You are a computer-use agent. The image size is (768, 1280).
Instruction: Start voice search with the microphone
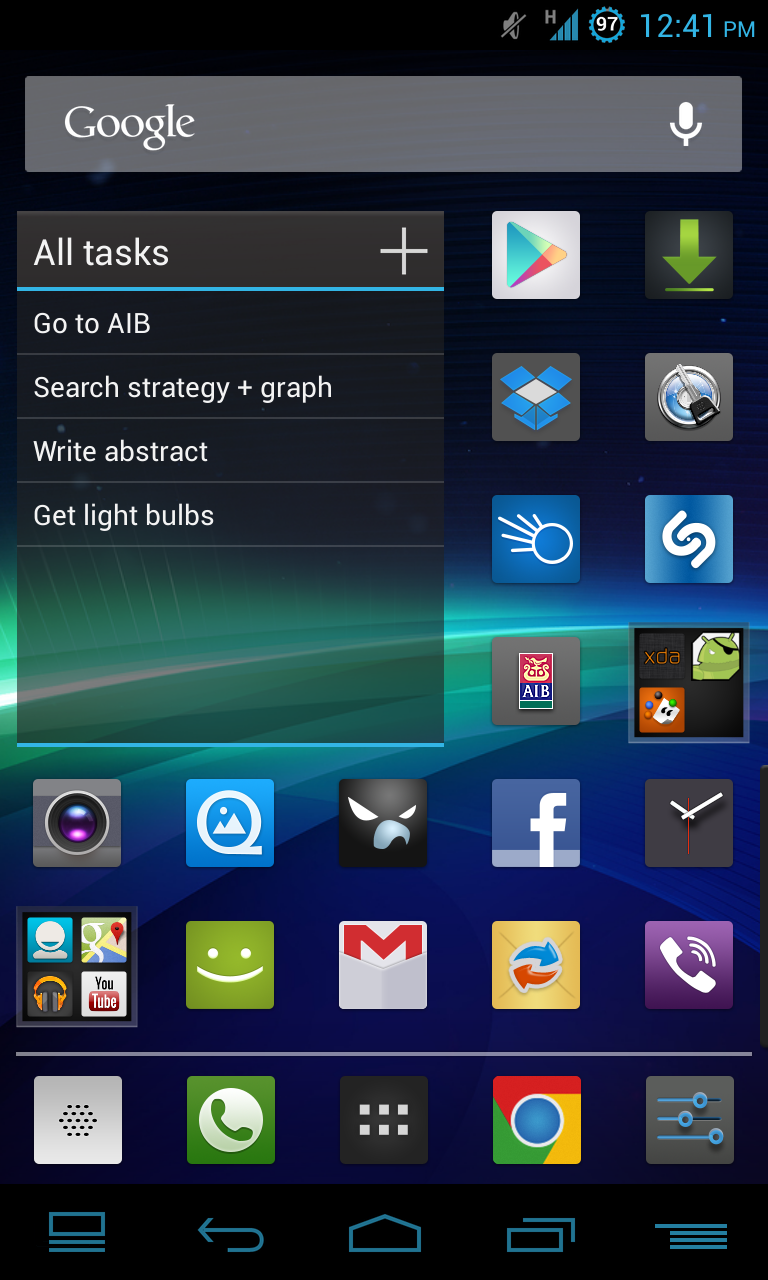(x=686, y=124)
